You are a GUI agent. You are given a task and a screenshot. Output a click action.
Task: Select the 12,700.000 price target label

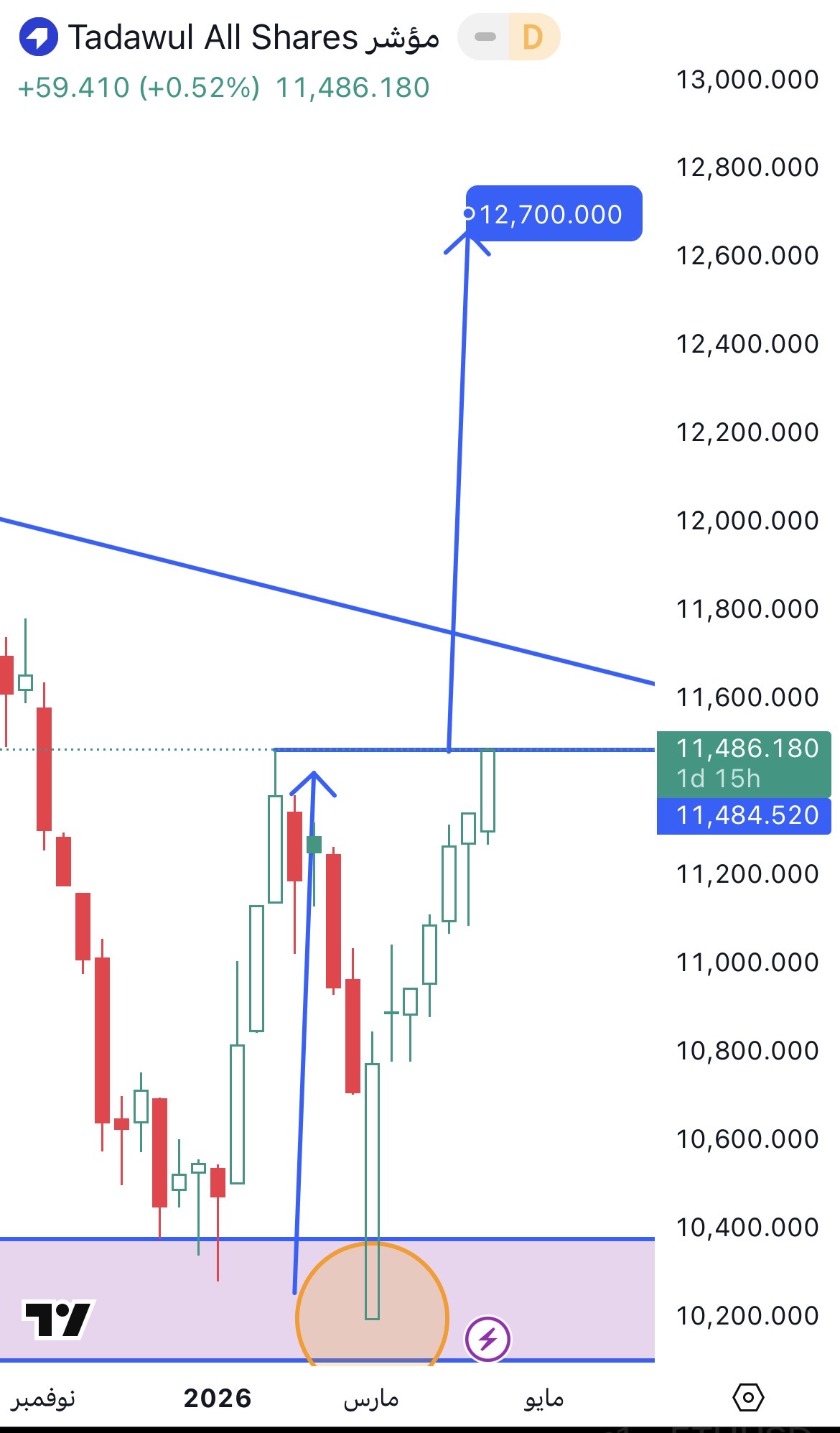click(x=554, y=214)
